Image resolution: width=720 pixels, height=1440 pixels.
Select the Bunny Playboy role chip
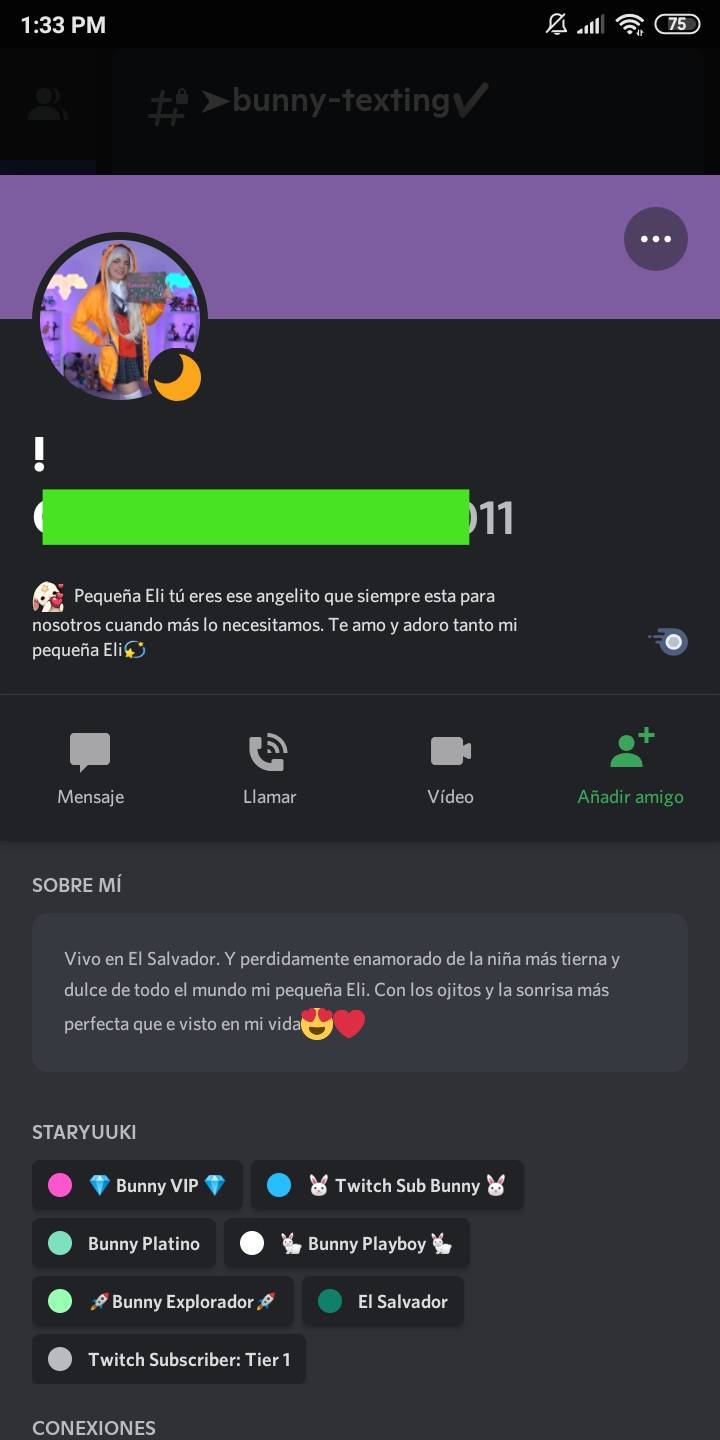point(346,1243)
